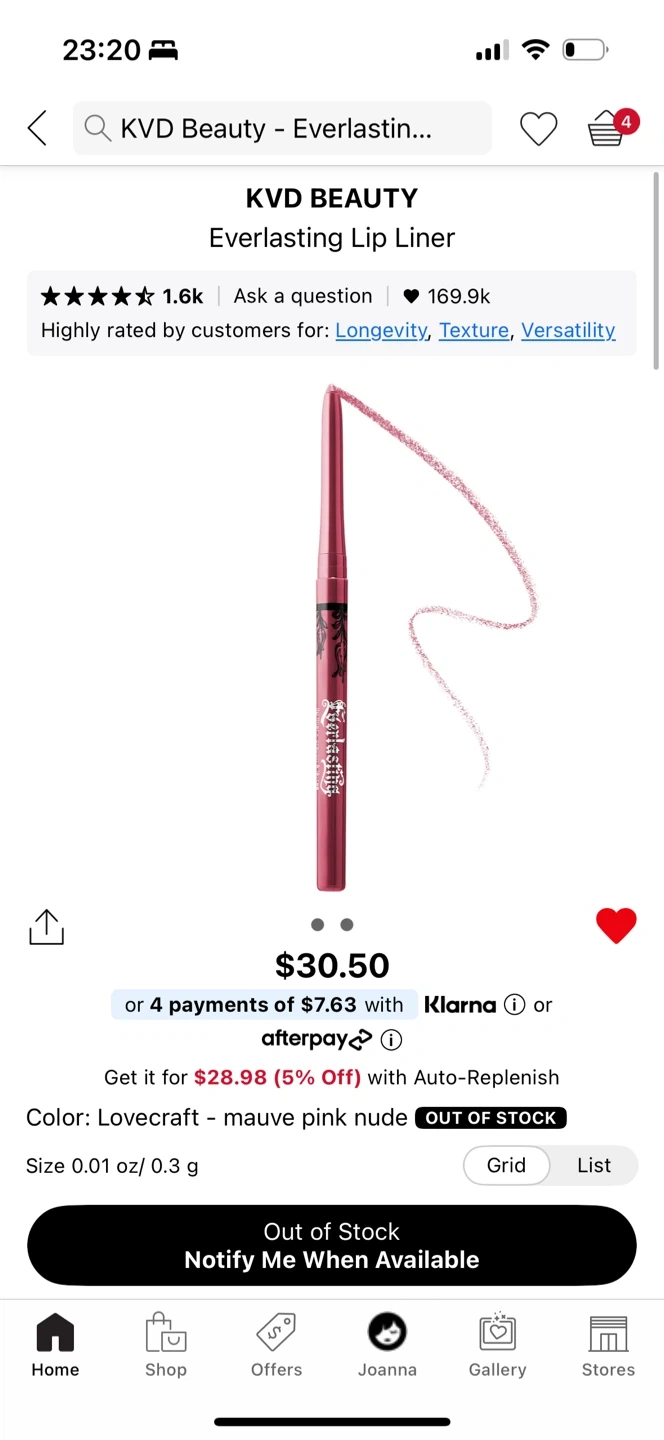Open Joanna's profile tab
Viewport: 664px width, 1440px height.
point(387,1346)
